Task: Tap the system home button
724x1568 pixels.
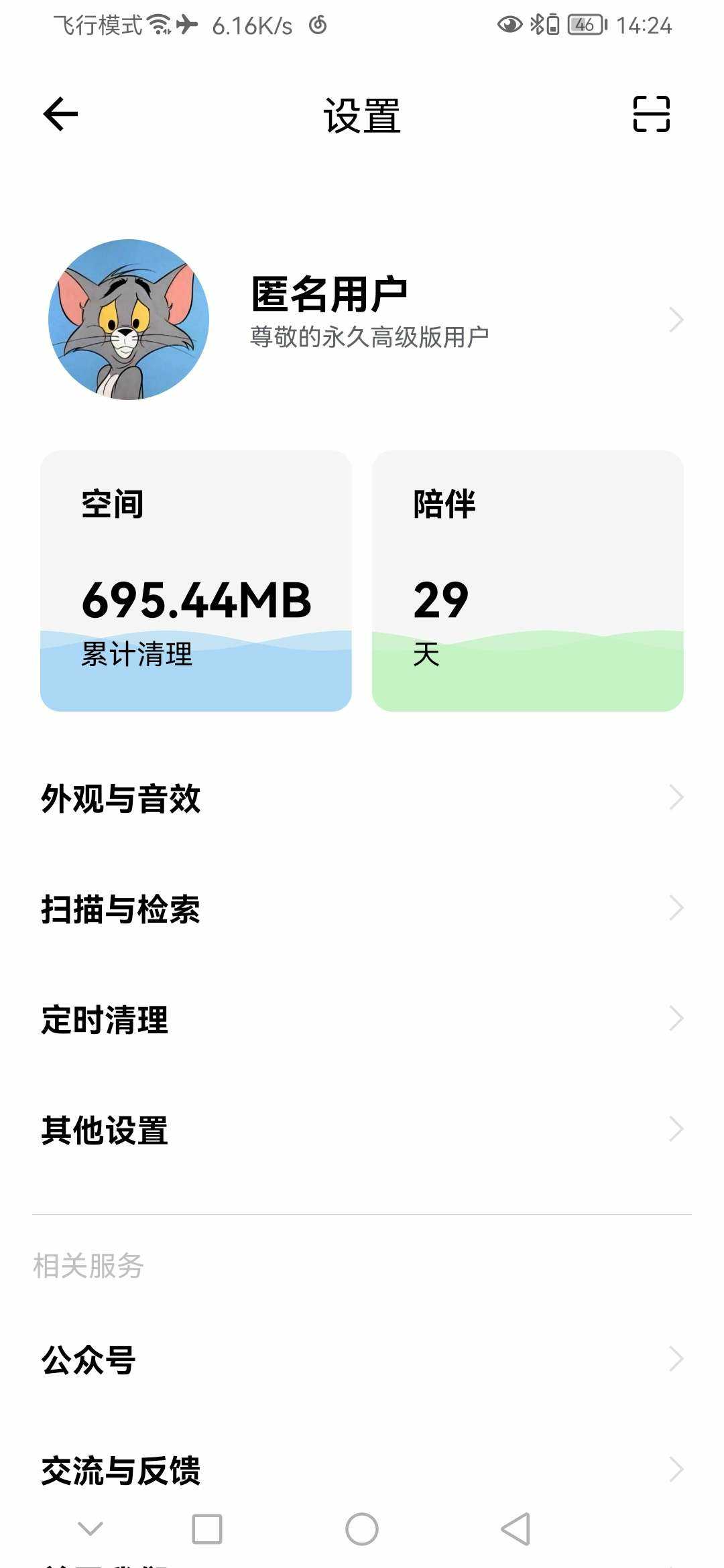Action: [362, 1529]
